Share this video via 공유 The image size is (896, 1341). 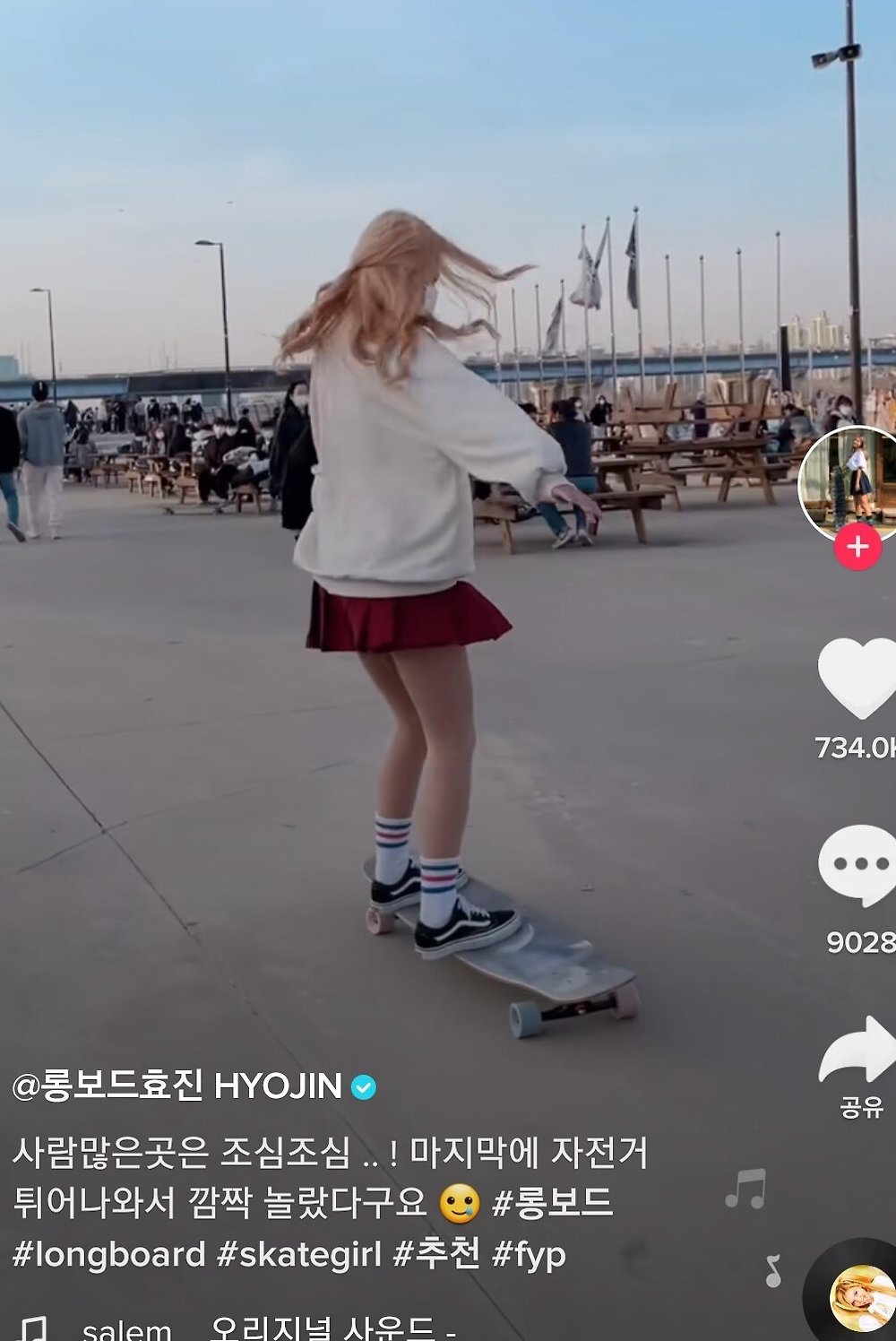tap(858, 1053)
